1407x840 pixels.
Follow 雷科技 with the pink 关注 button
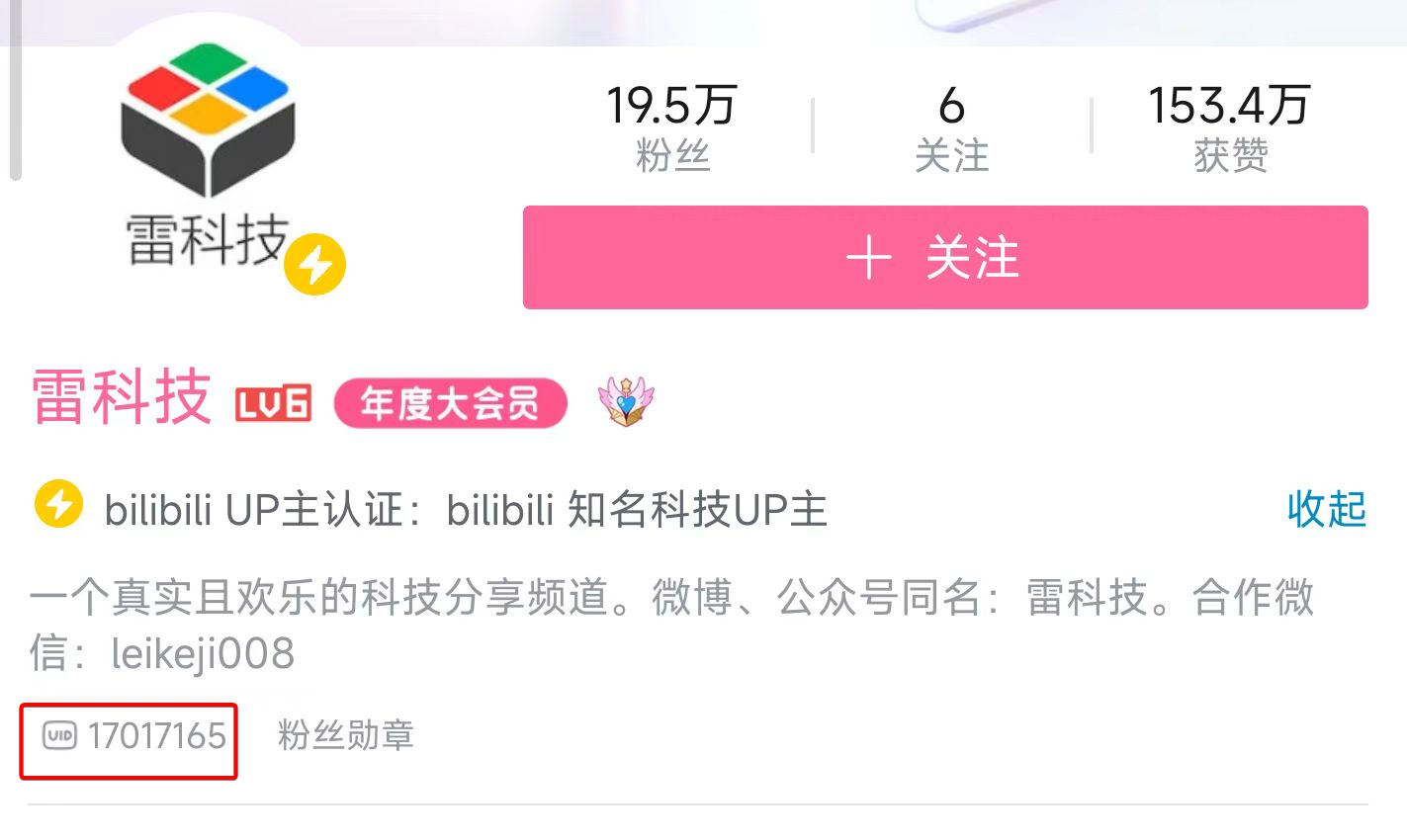click(944, 258)
